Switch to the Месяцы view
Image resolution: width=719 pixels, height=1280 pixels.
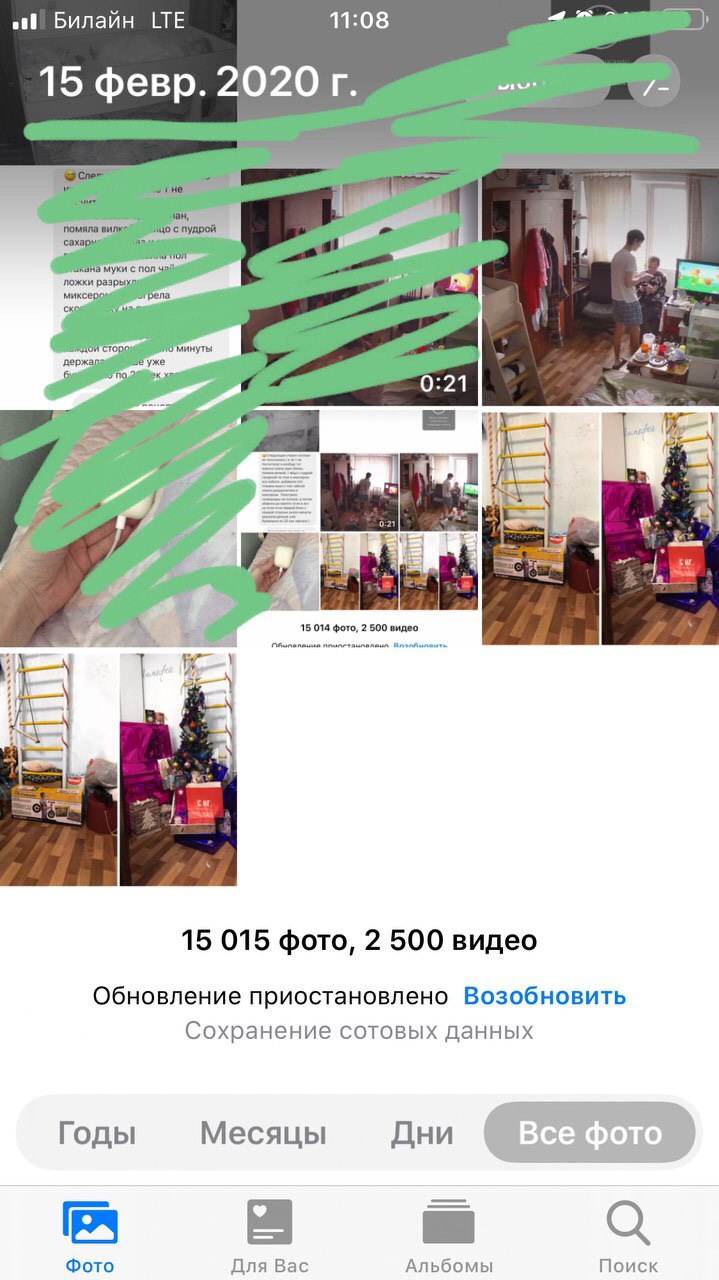[x=263, y=1133]
